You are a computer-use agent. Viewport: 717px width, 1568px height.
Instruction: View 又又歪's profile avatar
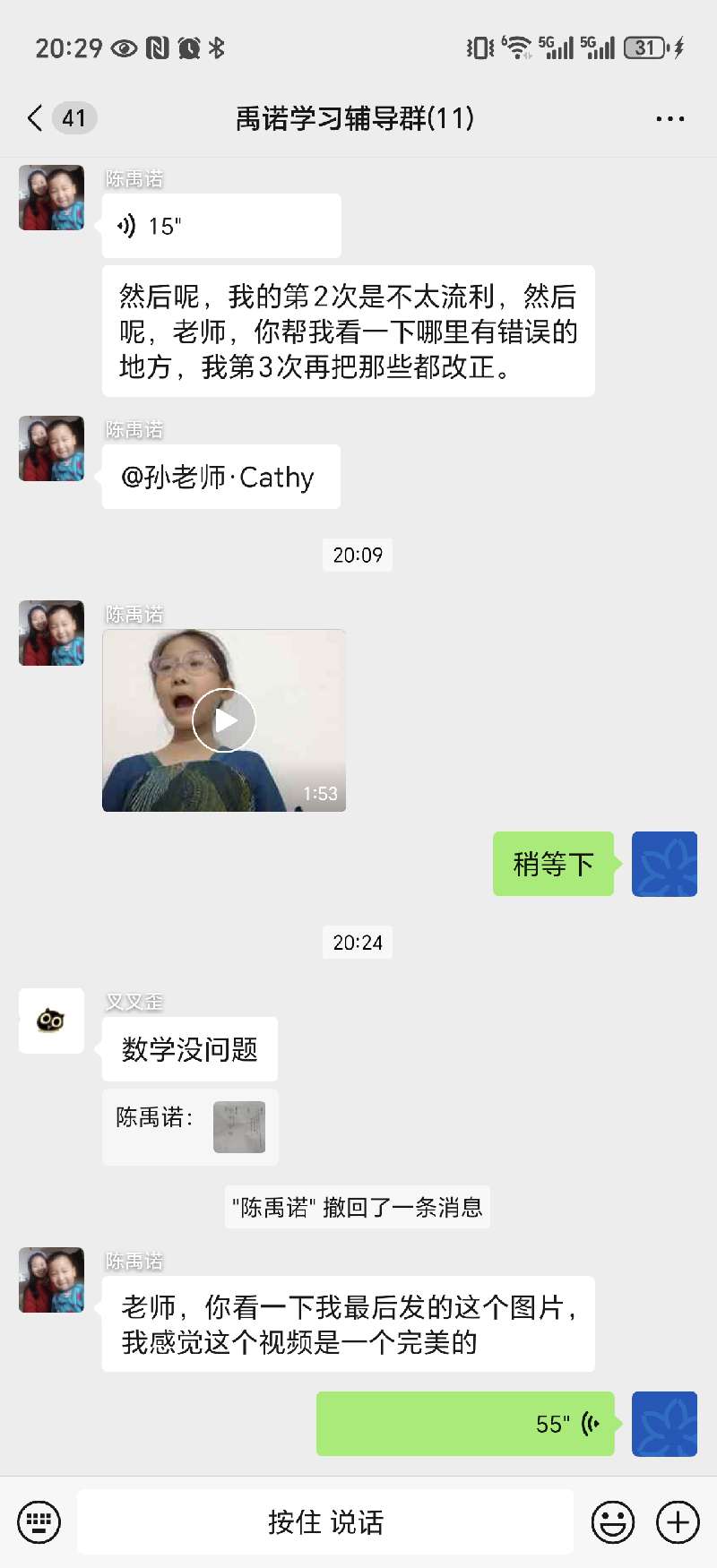pyautogui.click(x=52, y=1021)
